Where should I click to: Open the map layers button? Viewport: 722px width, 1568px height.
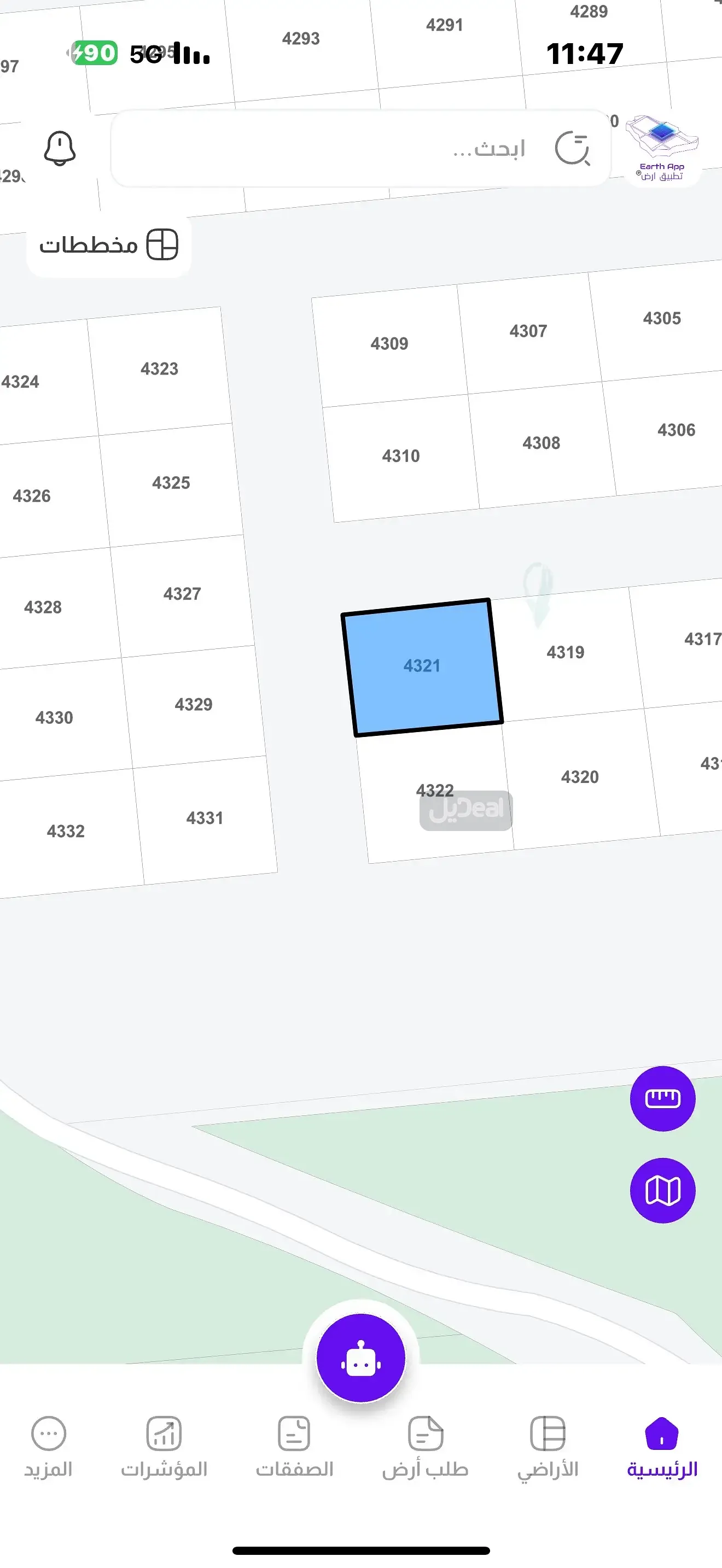(x=662, y=1190)
